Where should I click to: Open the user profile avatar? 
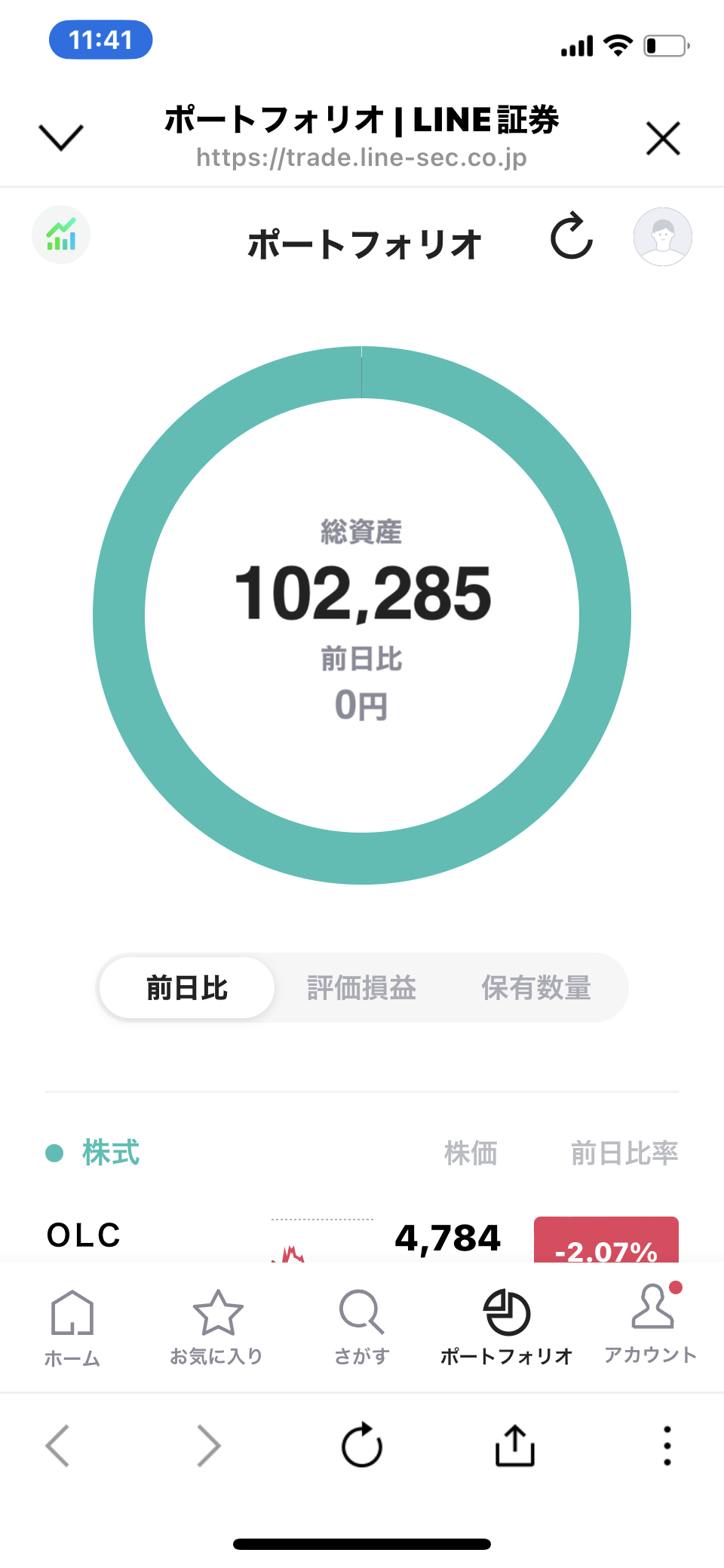(662, 237)
